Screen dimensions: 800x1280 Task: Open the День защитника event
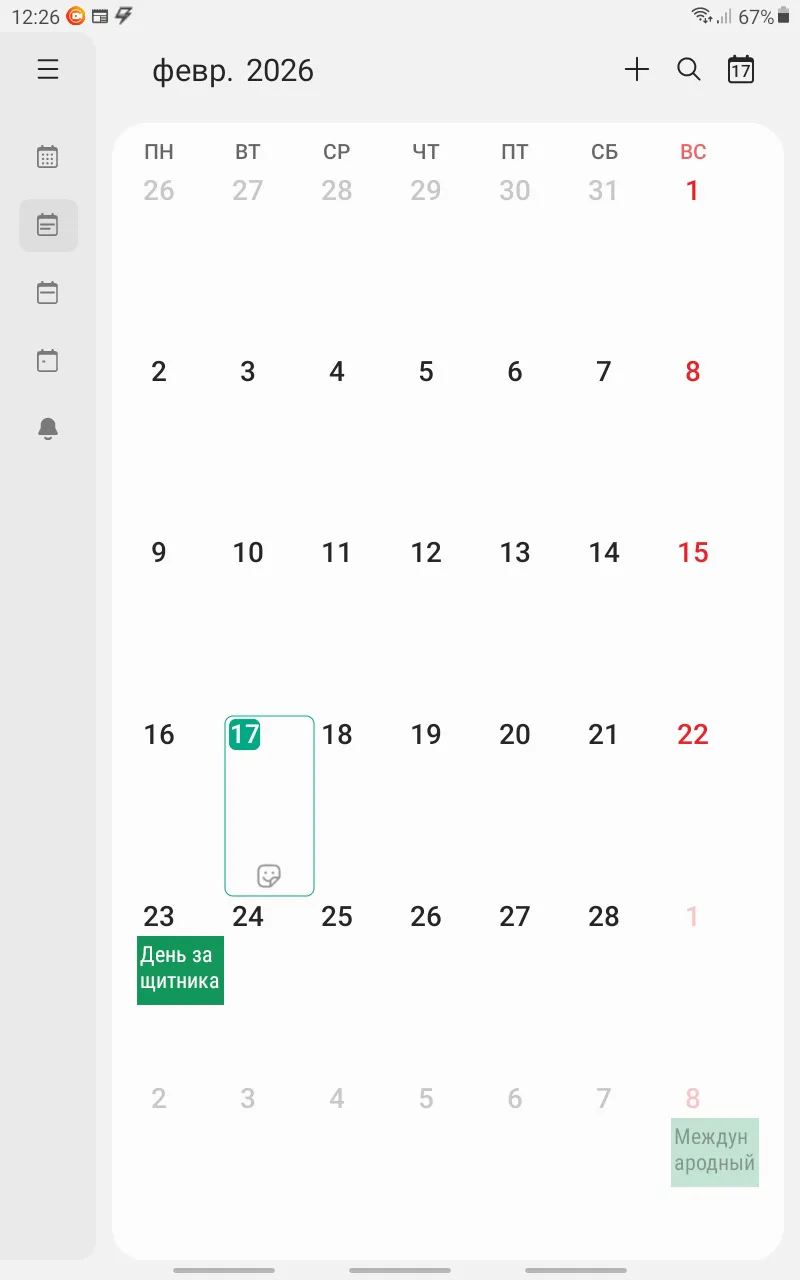click(180, 969)
